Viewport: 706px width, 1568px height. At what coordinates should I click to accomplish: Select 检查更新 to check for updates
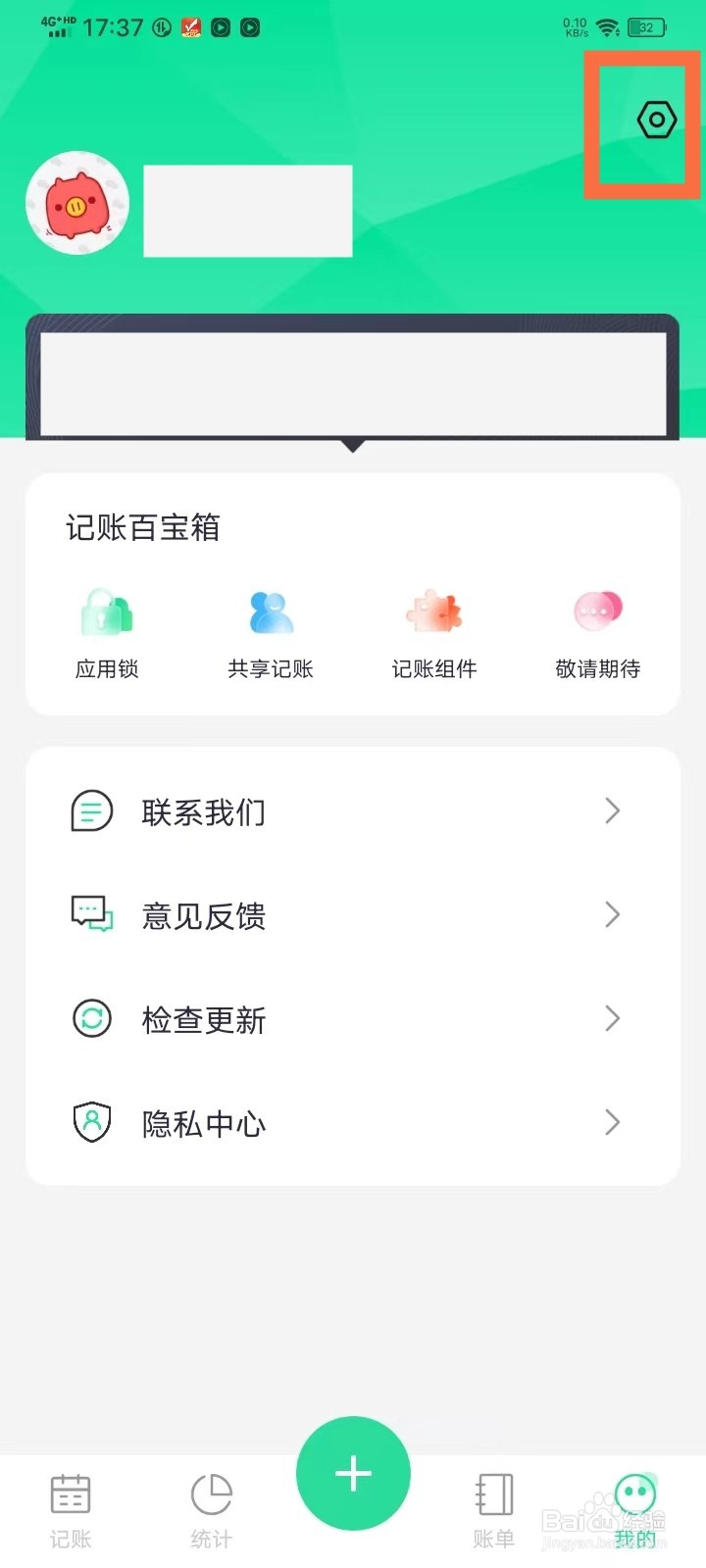pos(352,1019)
